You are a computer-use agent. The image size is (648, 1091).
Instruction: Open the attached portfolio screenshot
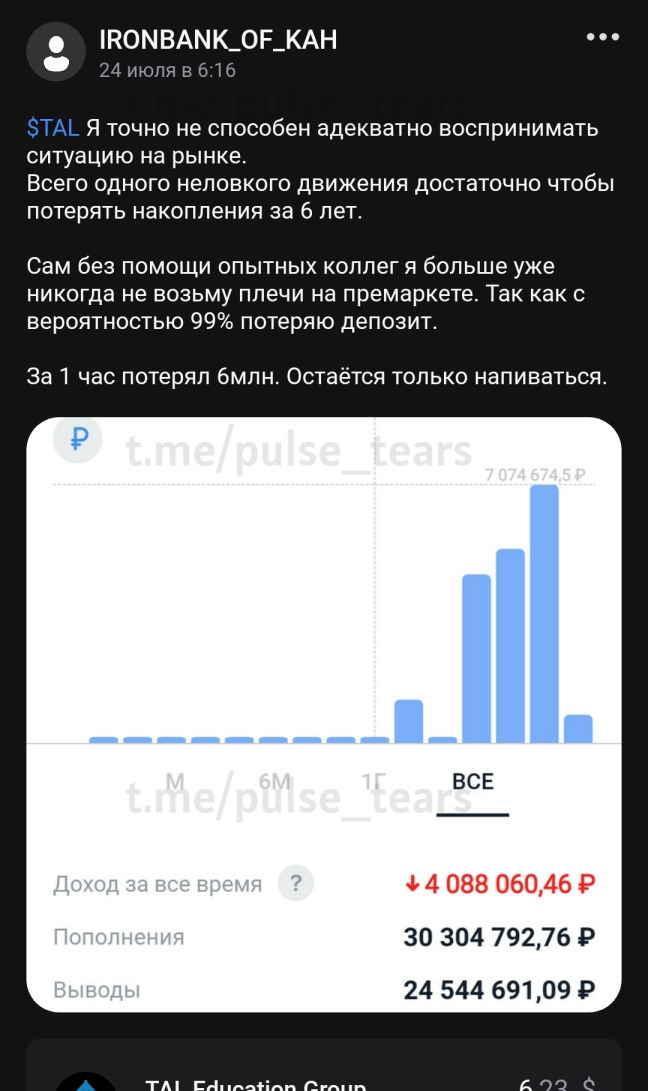click(x=323, y=714)
